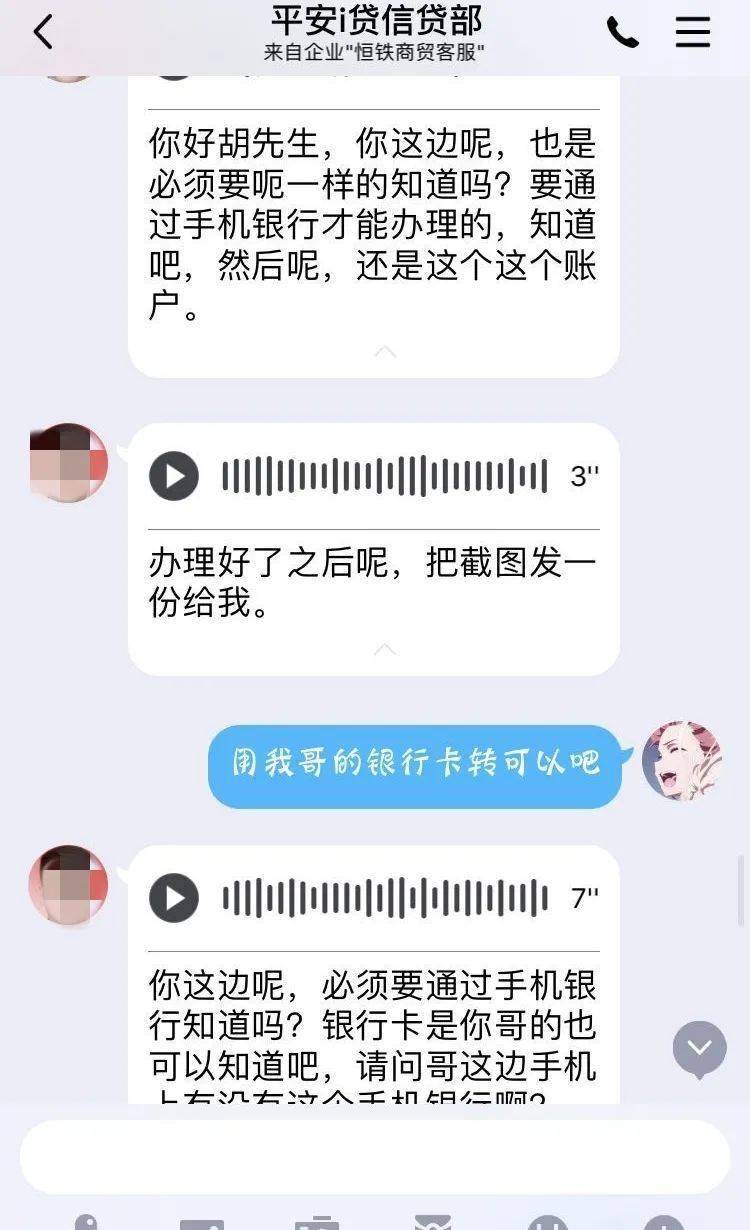
Task: Collapse transcript under "你好胡先生" message
Action: click(x=385, y=352)
